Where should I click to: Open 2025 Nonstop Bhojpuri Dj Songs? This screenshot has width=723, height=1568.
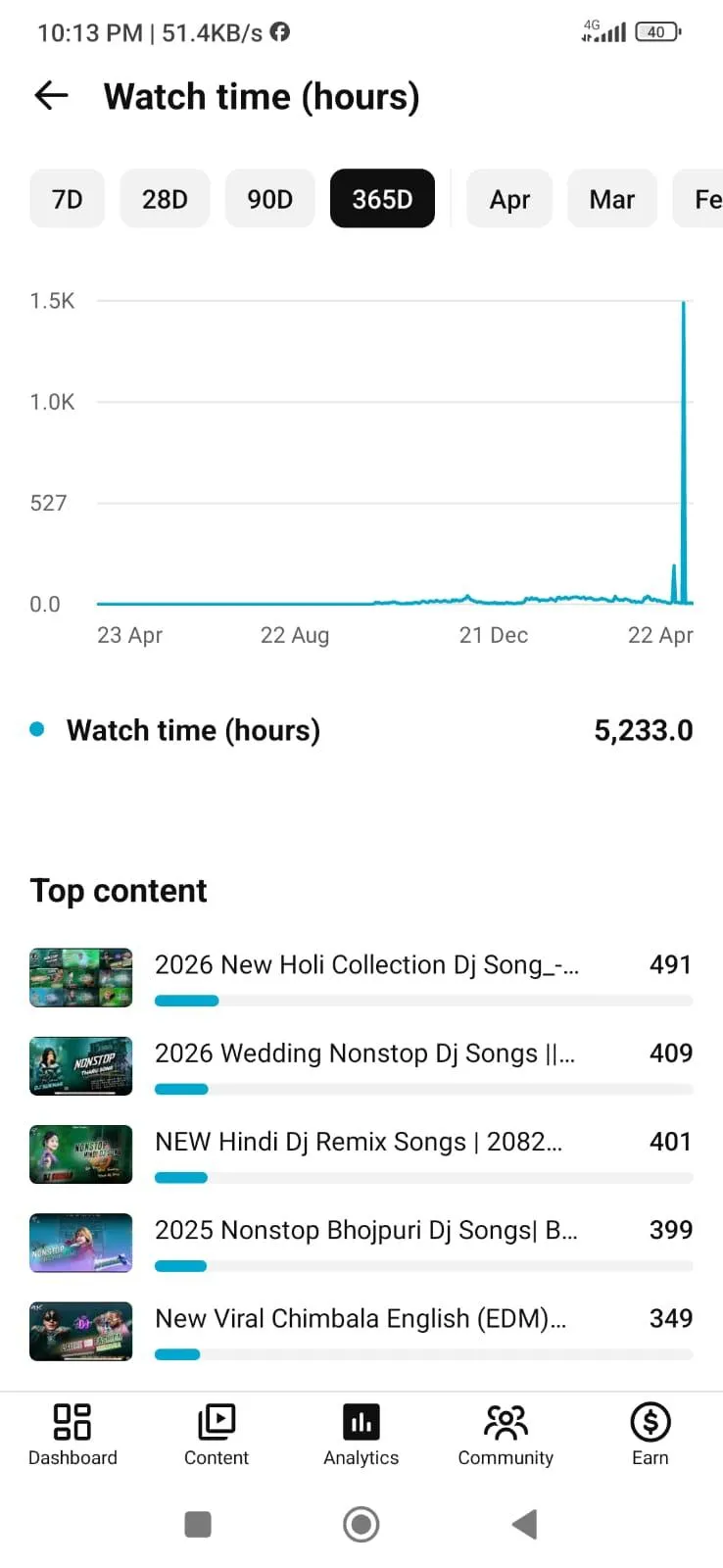coord(365,1230)
